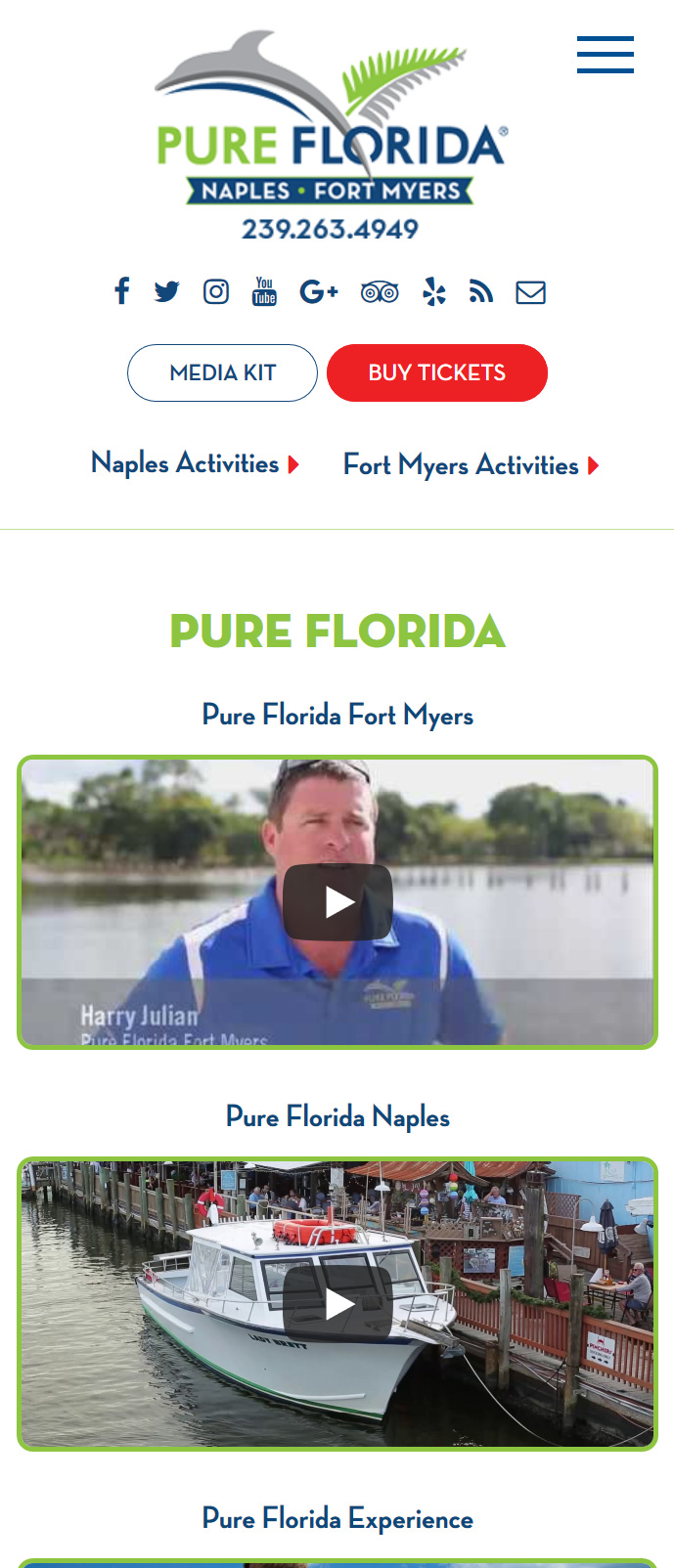Screen dimensions: 674x1568
Task: Go to the YouTube channel icon
Action: (264, 291)
